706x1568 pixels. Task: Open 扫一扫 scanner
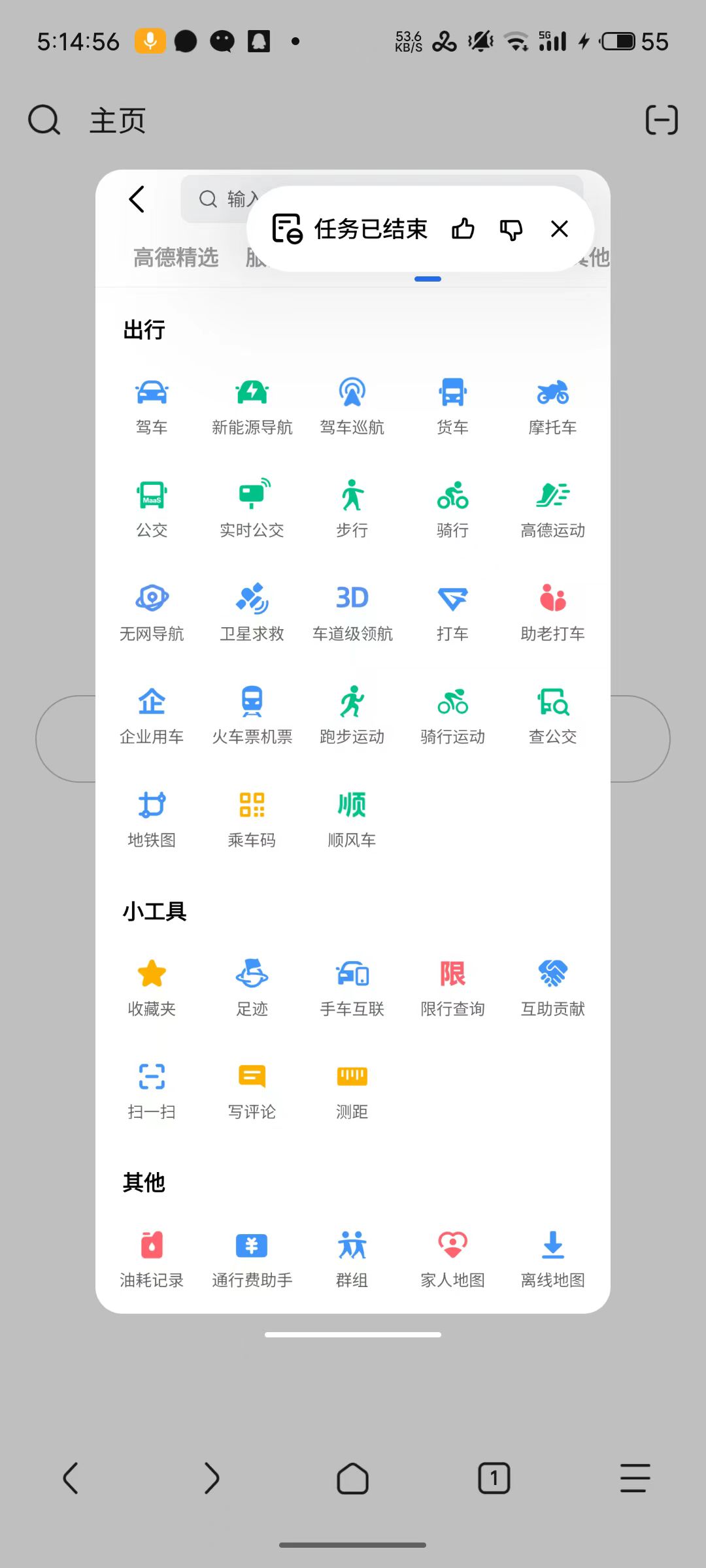click(152, 1090)
